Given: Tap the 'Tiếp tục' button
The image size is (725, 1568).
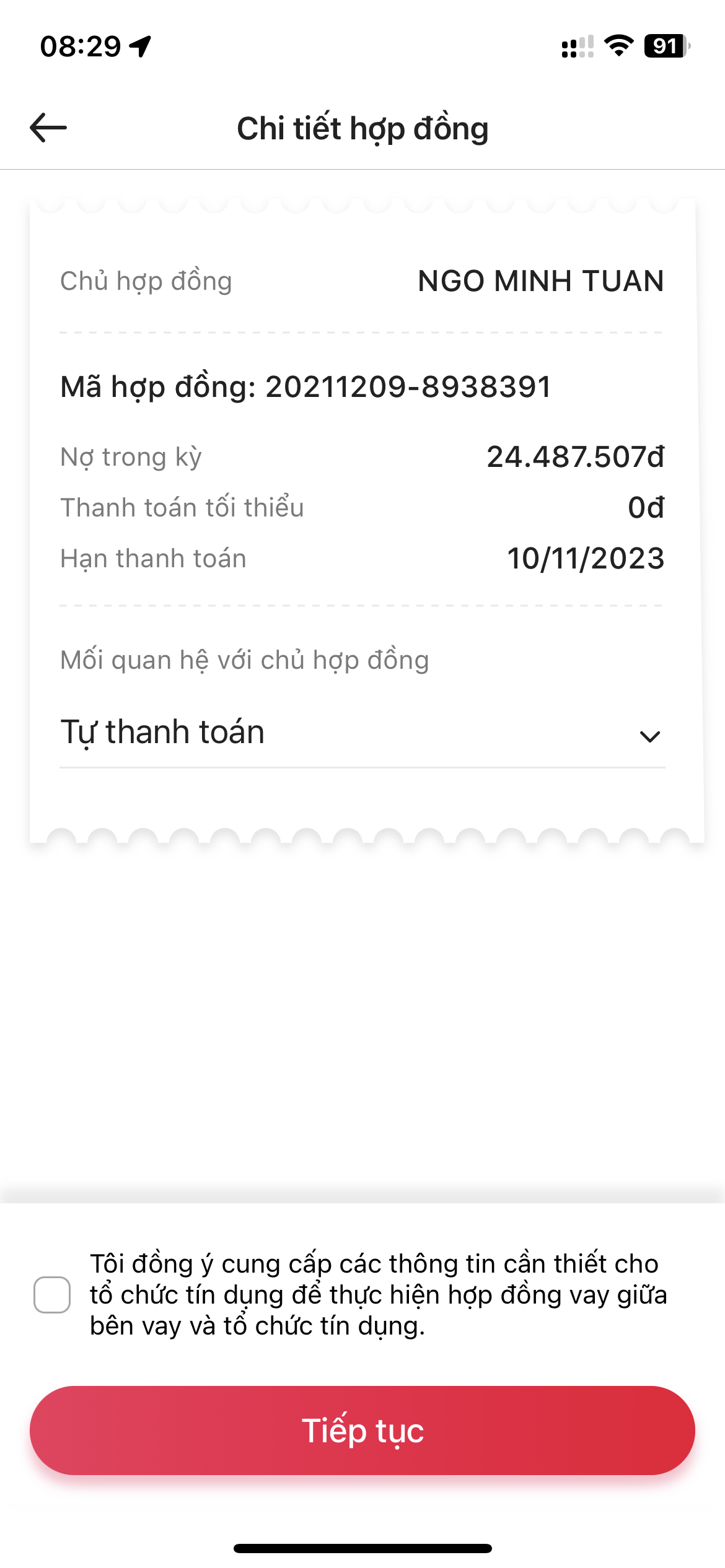Looking at the screenshot, I should (362, 1431).
